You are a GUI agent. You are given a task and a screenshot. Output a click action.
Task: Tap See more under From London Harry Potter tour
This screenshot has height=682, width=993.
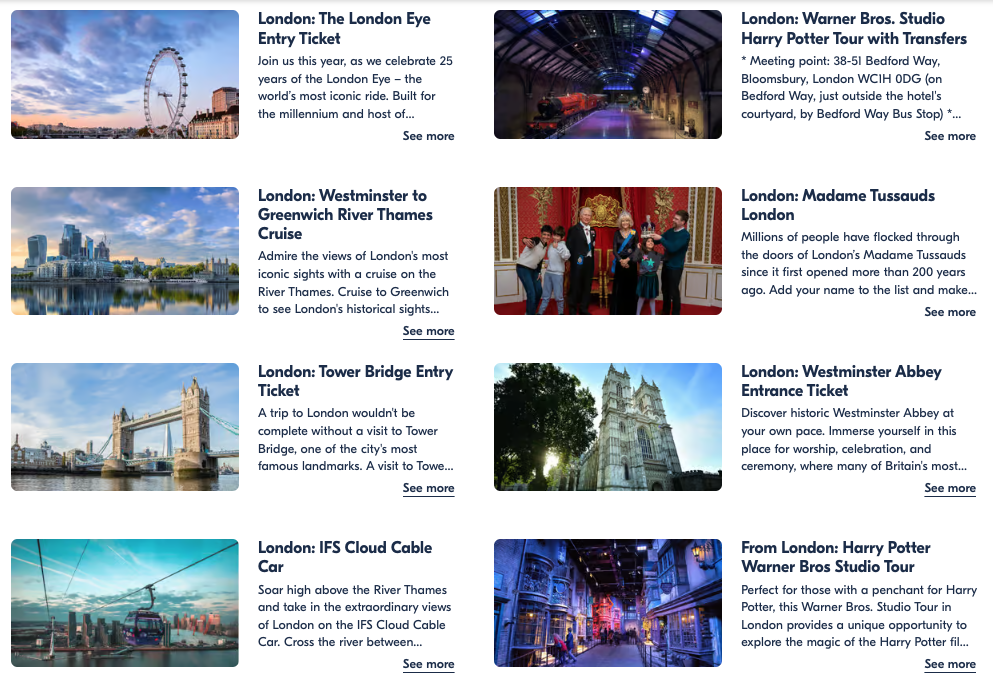[949, 664]
